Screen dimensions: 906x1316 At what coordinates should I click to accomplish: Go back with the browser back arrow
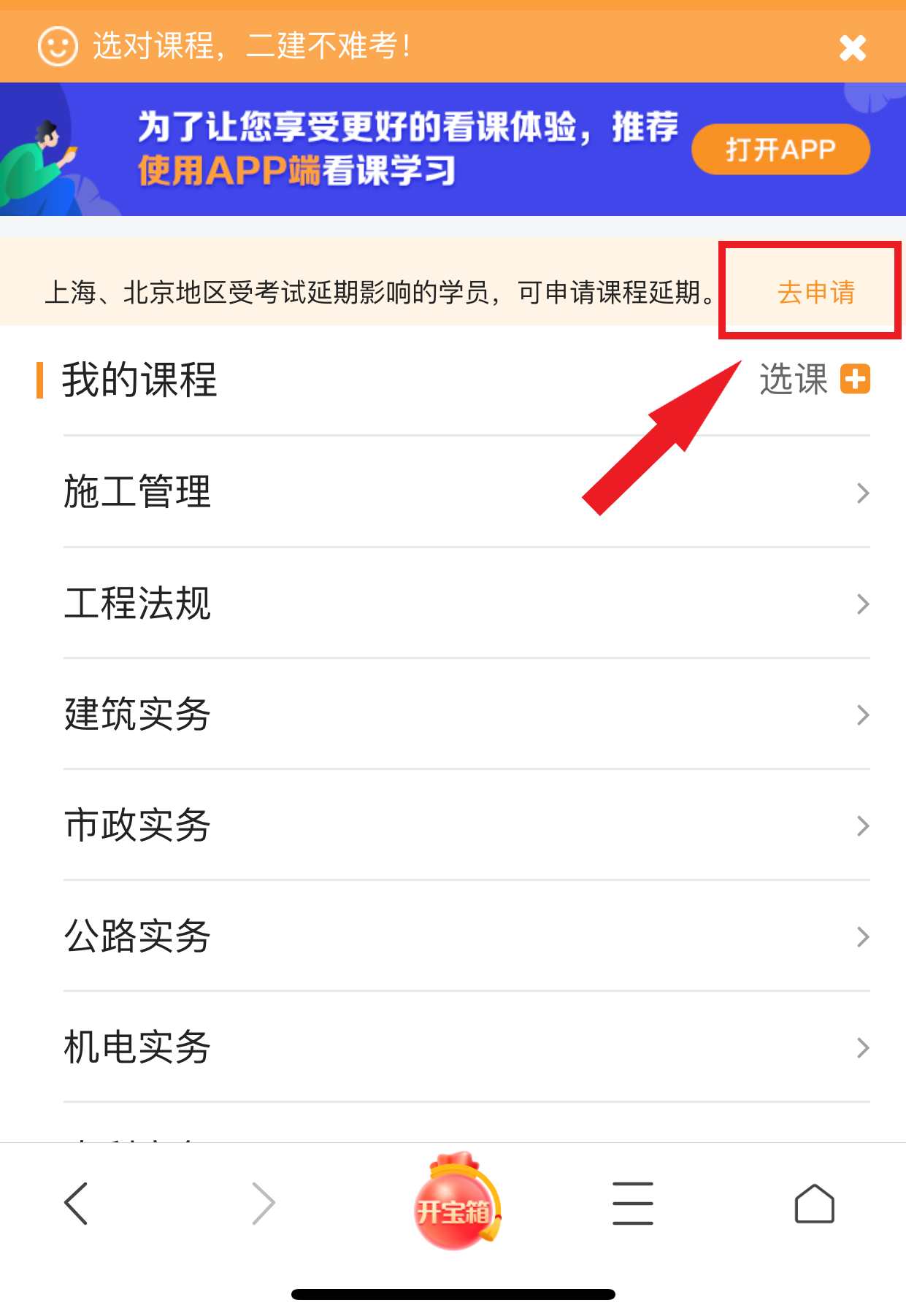pyautogui.click(x=77, y=1203)
